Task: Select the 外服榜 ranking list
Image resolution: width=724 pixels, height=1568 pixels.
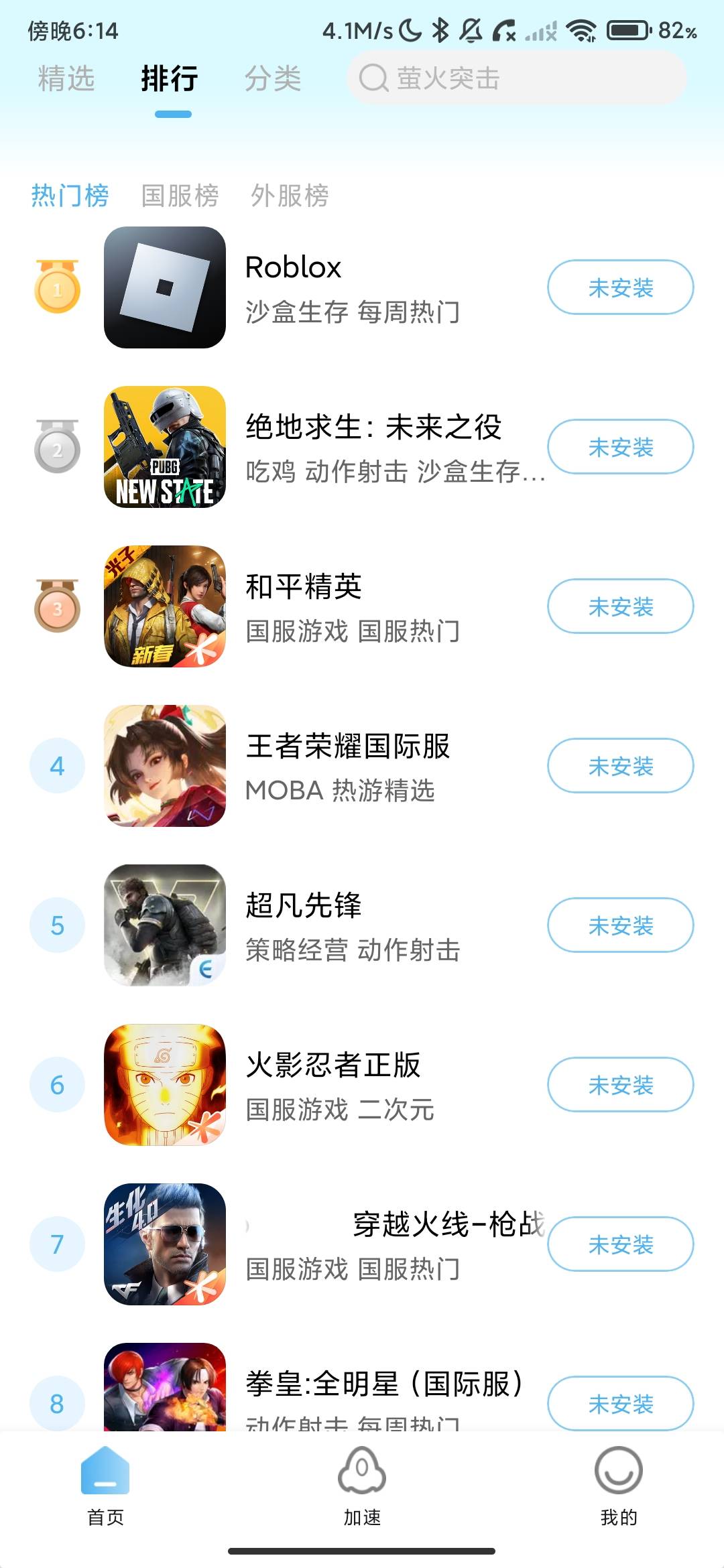Action: (290, 196)
